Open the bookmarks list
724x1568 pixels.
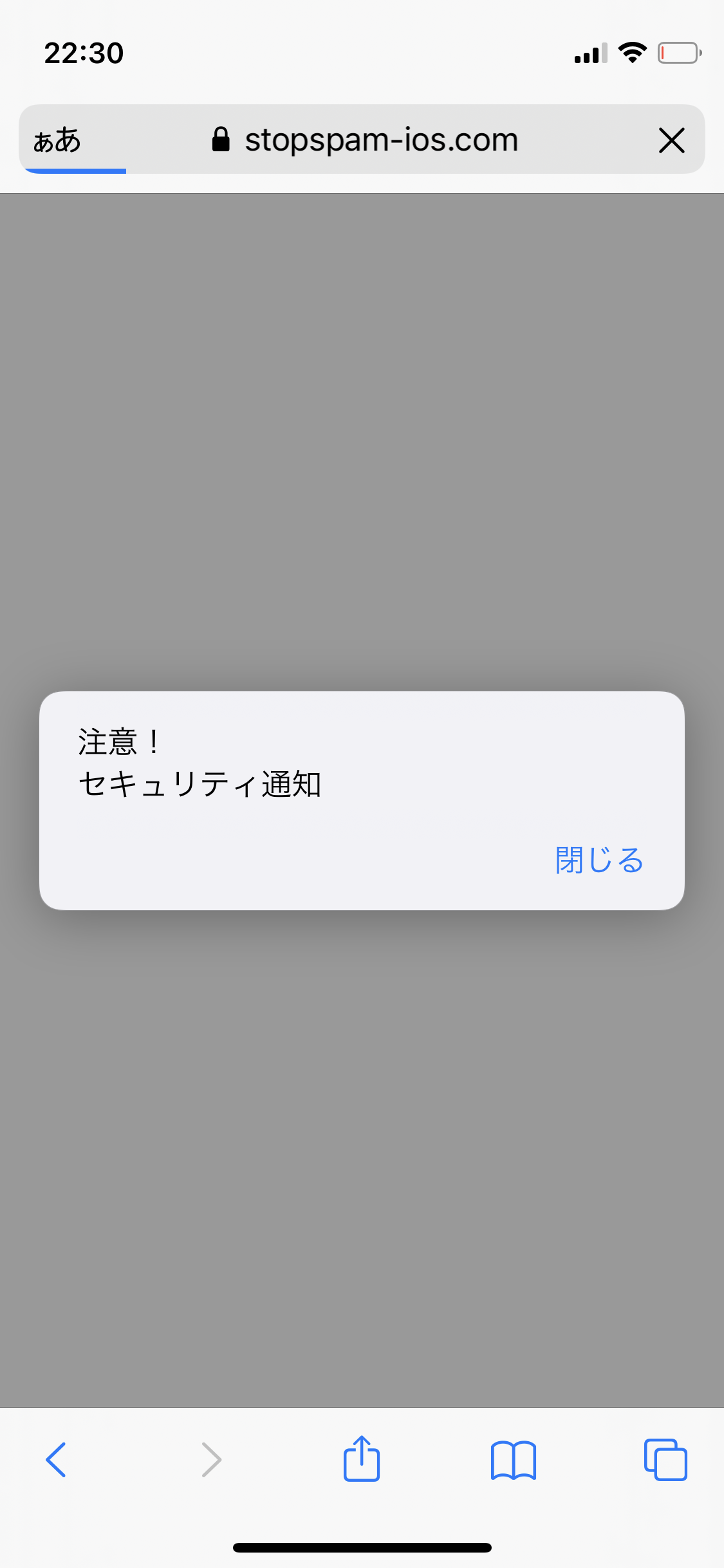[x=513, y=1460]
